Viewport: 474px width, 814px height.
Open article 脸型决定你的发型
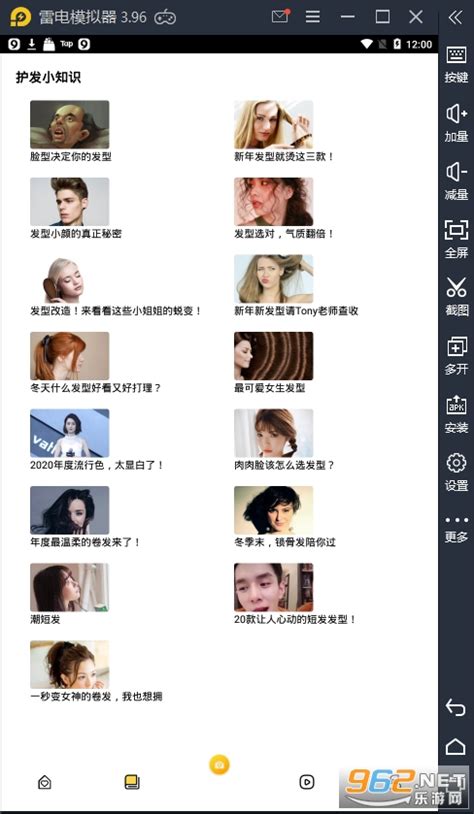coord(70,131)
